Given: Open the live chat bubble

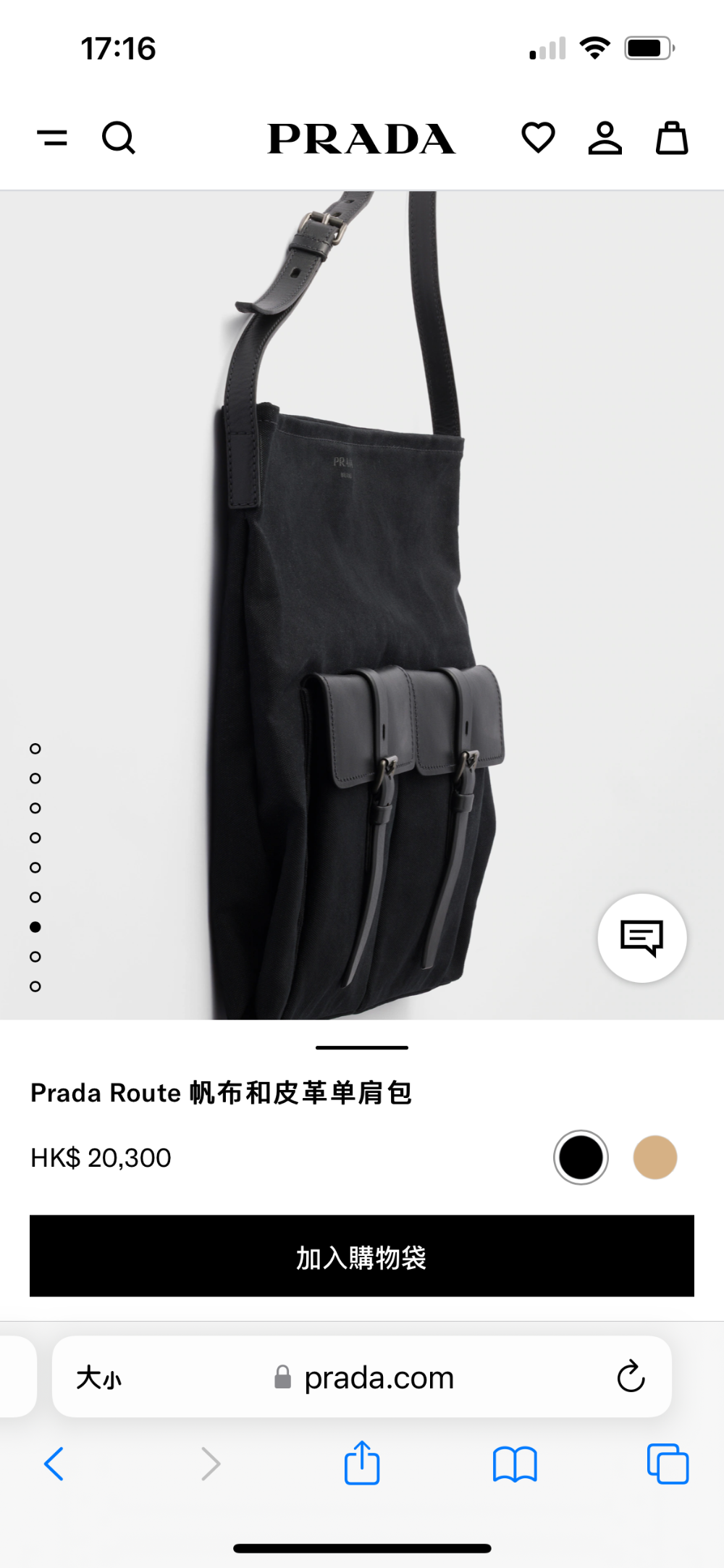Looking at the screenshot, I should coord(642,938).
